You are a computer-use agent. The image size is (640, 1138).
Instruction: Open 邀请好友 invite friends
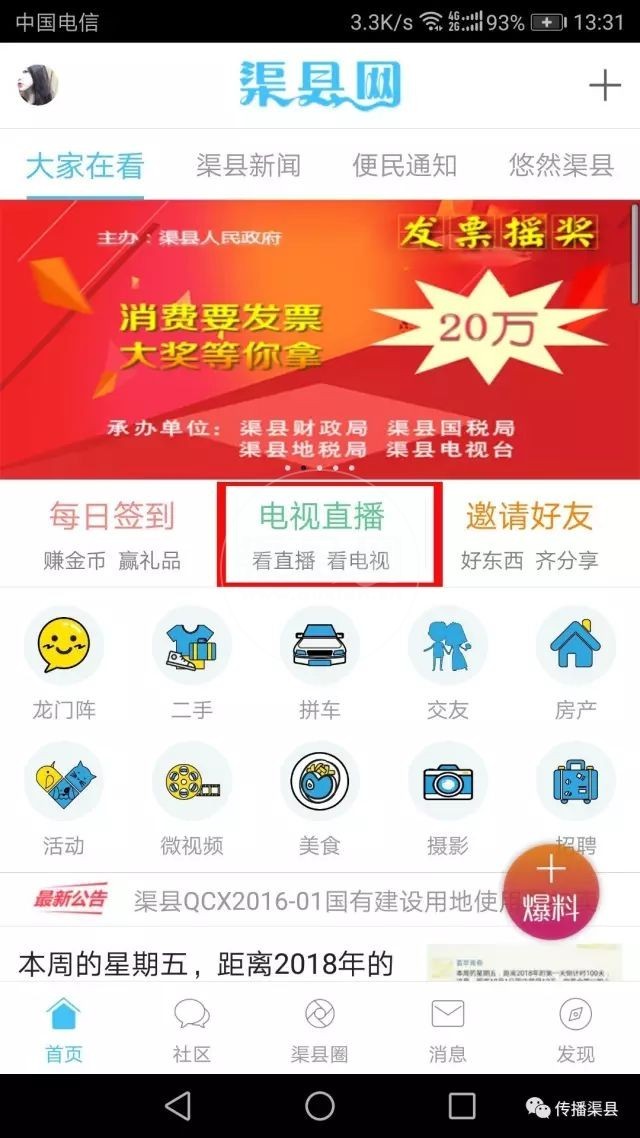point(529,535)
